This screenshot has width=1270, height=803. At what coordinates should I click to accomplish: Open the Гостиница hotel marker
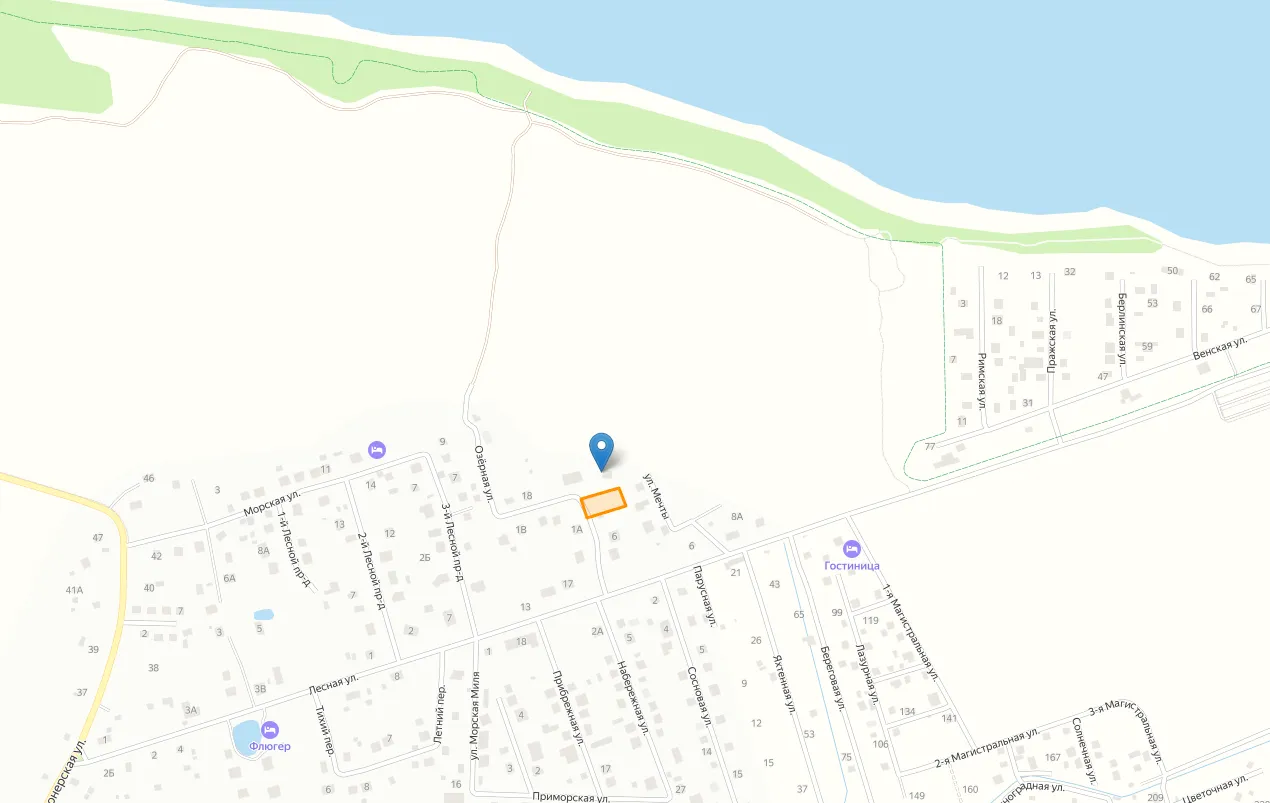(x=851, y=548)
